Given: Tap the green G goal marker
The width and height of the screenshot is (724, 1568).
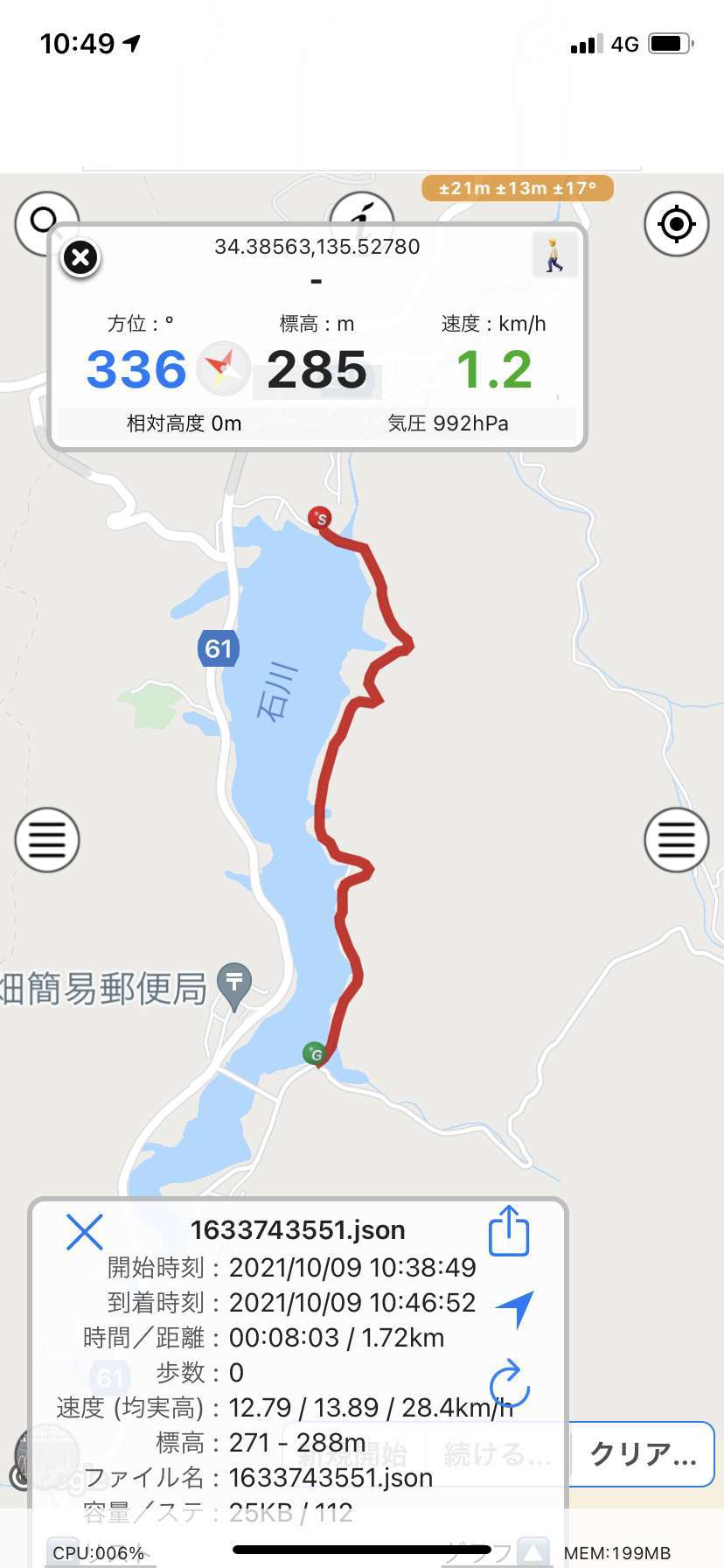Looking at the screenshot, I should point(315,1053).
